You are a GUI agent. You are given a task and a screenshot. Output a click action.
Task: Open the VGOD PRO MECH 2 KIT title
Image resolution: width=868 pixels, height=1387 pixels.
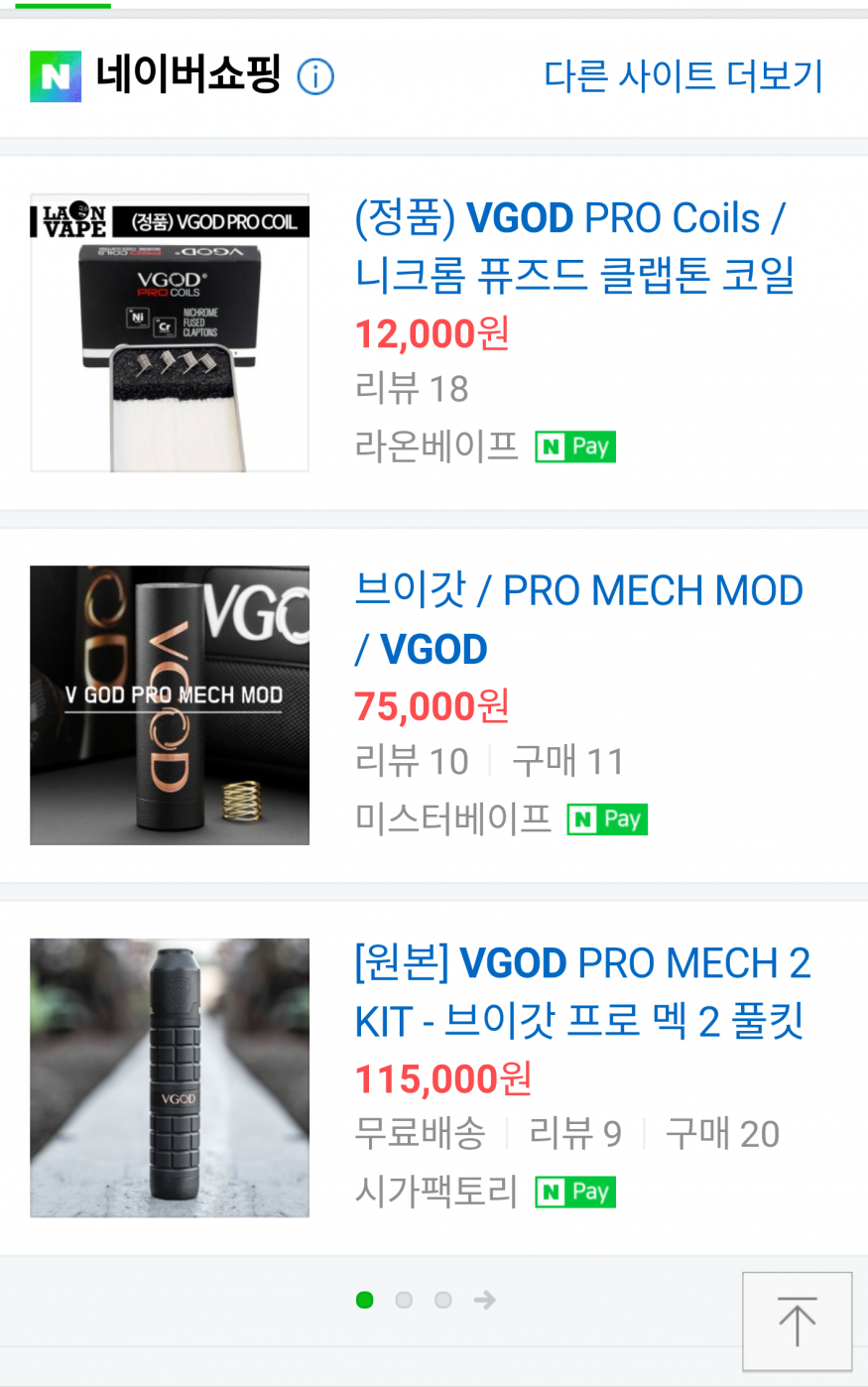pyautogui.click(x=582, y=991)
